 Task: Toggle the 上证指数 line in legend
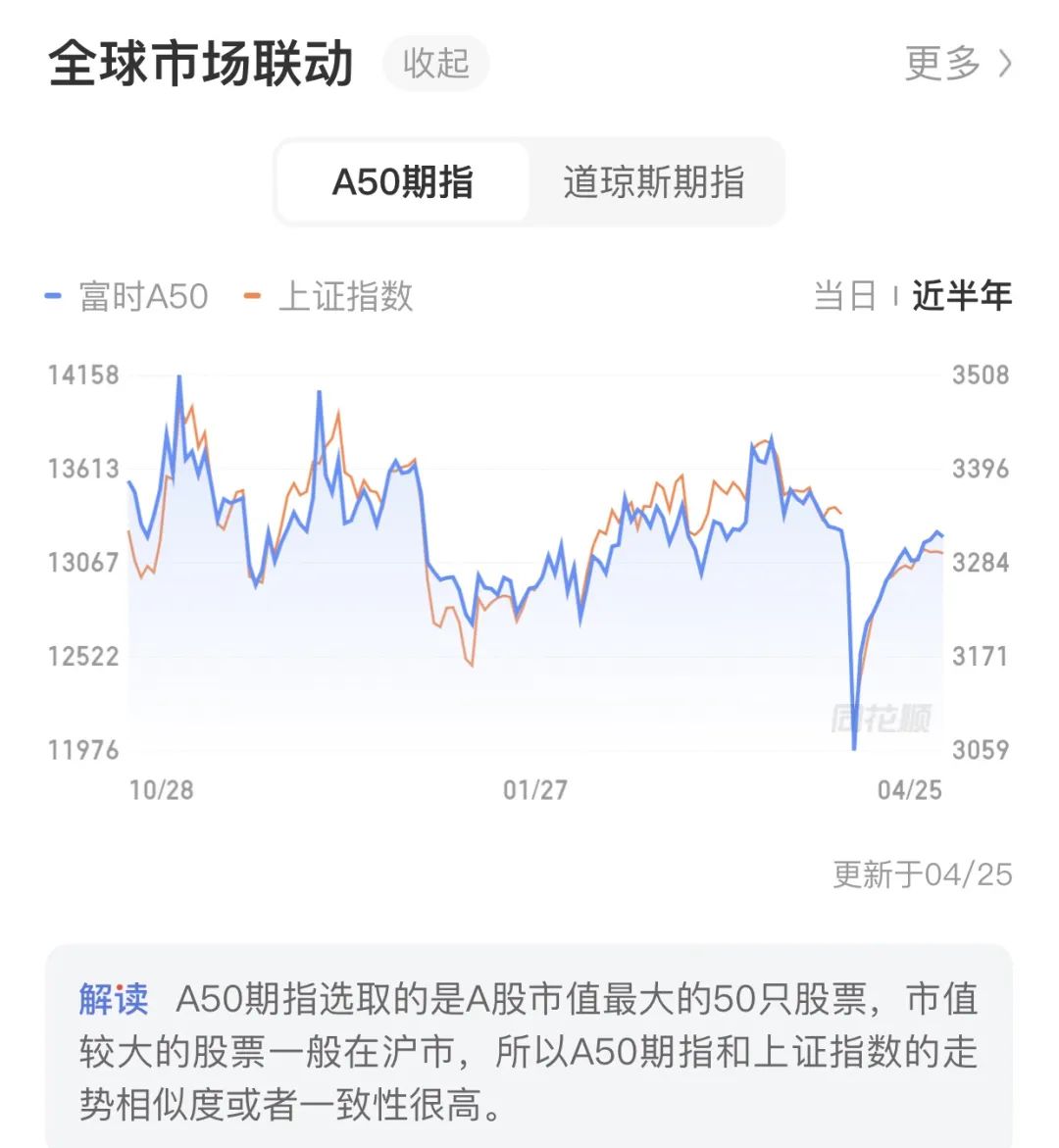click(328, 296)
